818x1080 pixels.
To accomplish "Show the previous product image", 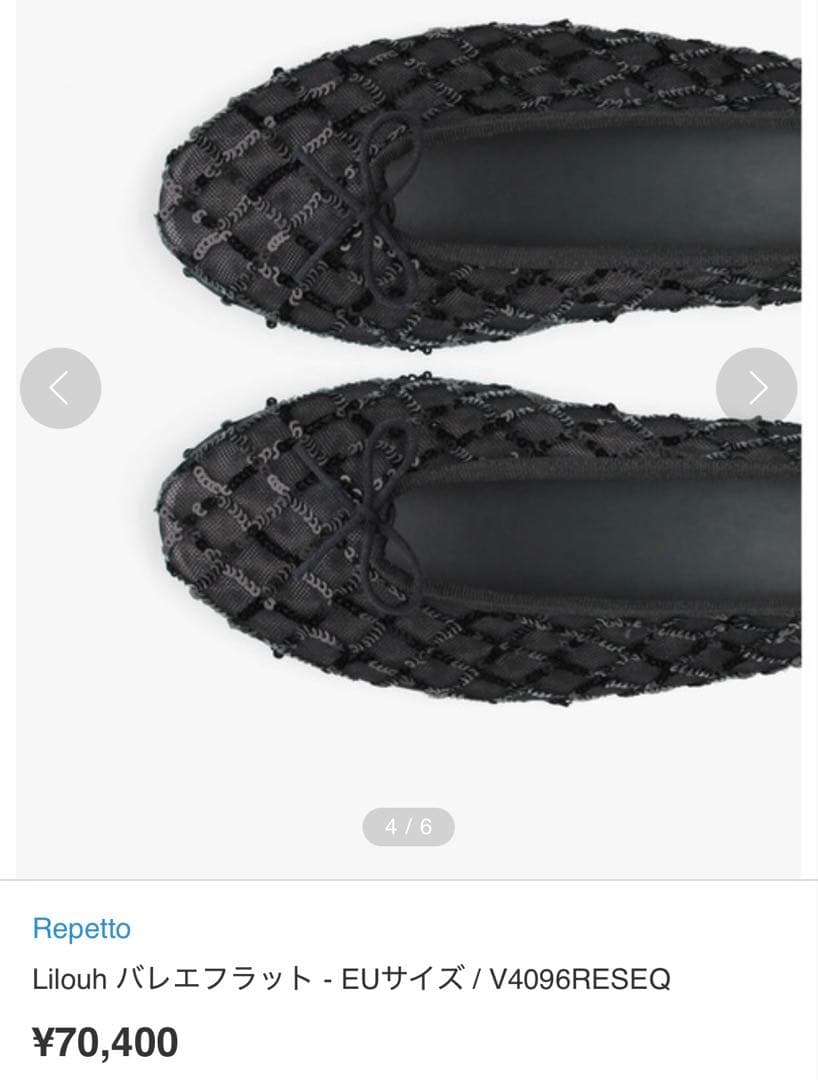I will click(x=60, y=388).
